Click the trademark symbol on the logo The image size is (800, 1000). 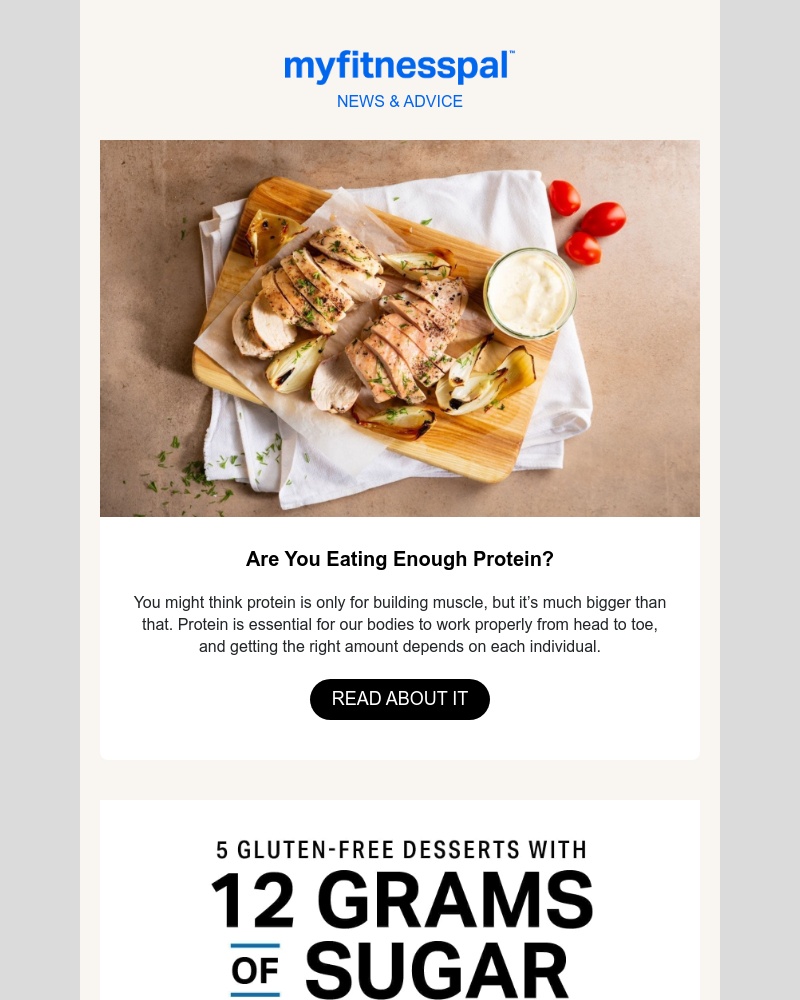[x=512, y=54]
